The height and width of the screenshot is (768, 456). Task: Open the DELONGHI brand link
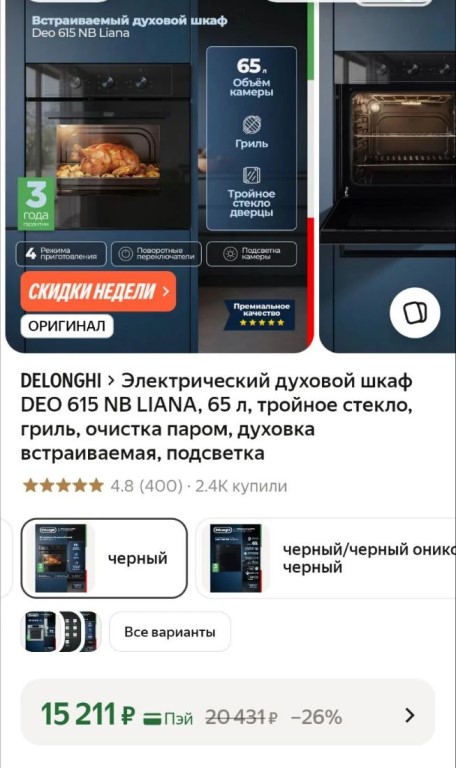click(x=61, y=381)
